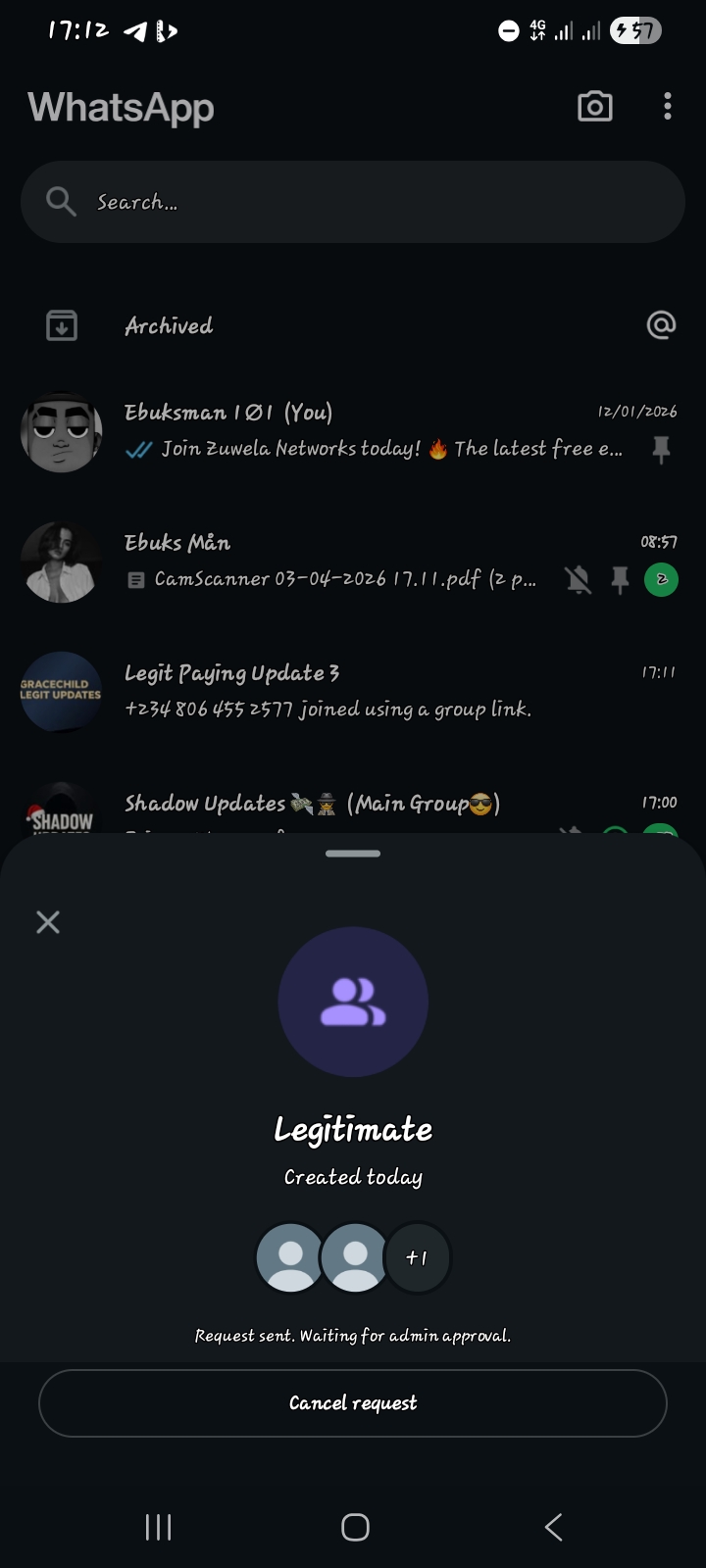Open the camera icon in header
This screenshot has height=1568, width=706.
(x=594, y=107)
